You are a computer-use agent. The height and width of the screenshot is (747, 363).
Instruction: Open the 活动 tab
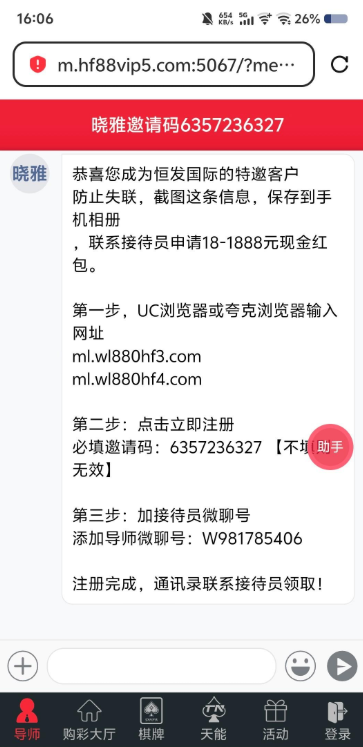[x=275, y=719]
